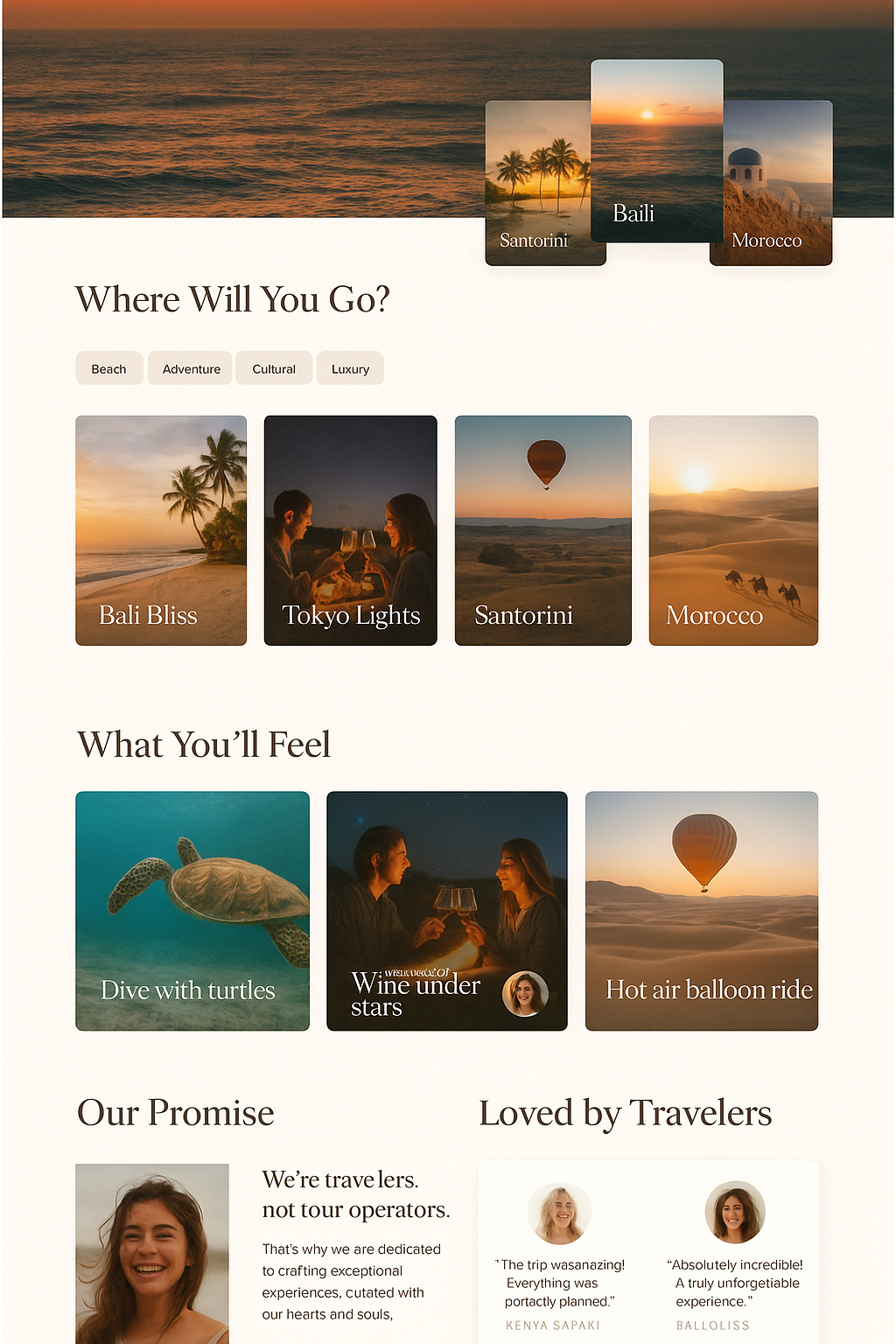896x1344 pixels.
Task: Filter destinations by Adventure
Action: (x=191, y=368)
